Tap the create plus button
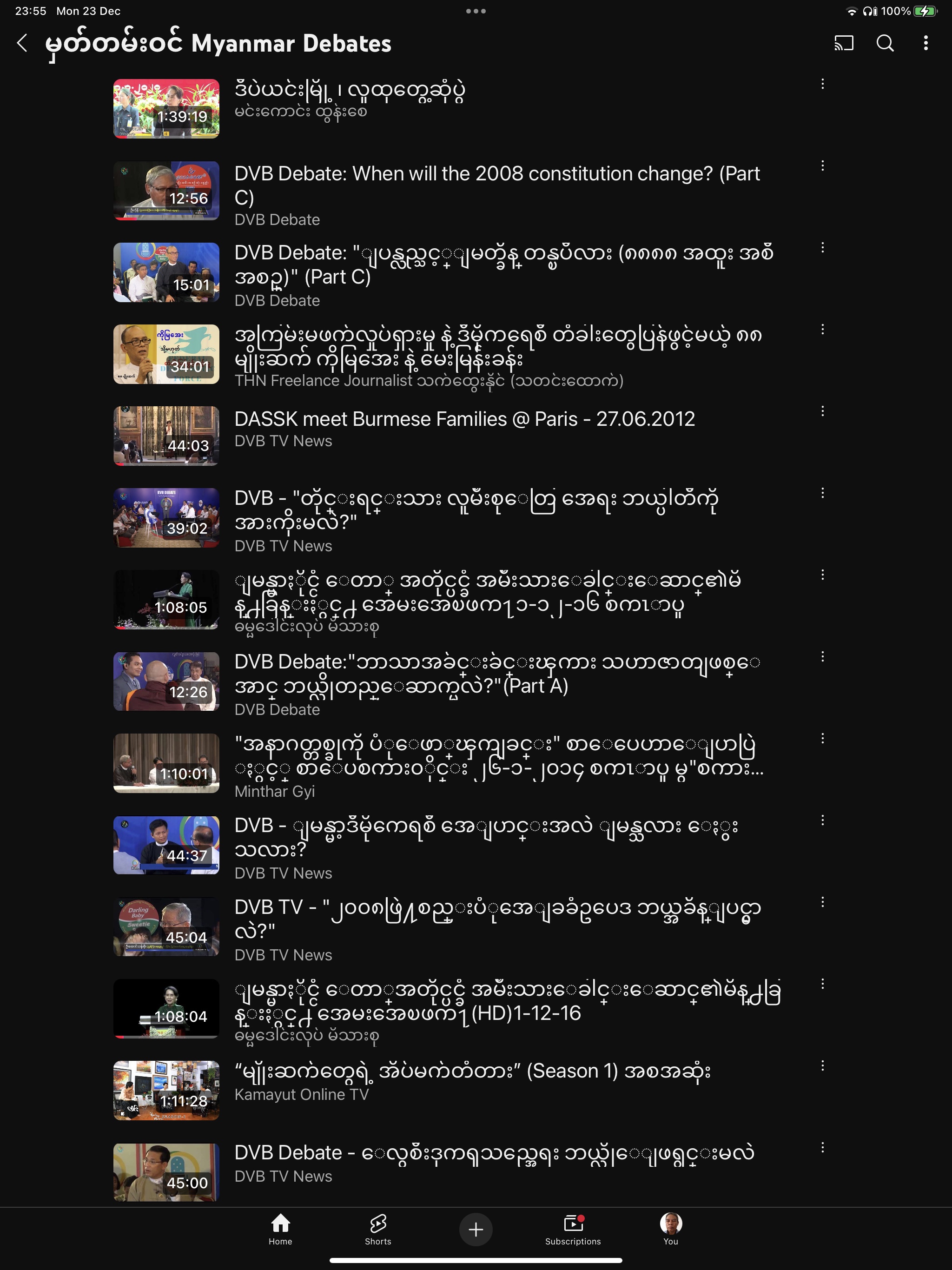 tap(476, 1229)
